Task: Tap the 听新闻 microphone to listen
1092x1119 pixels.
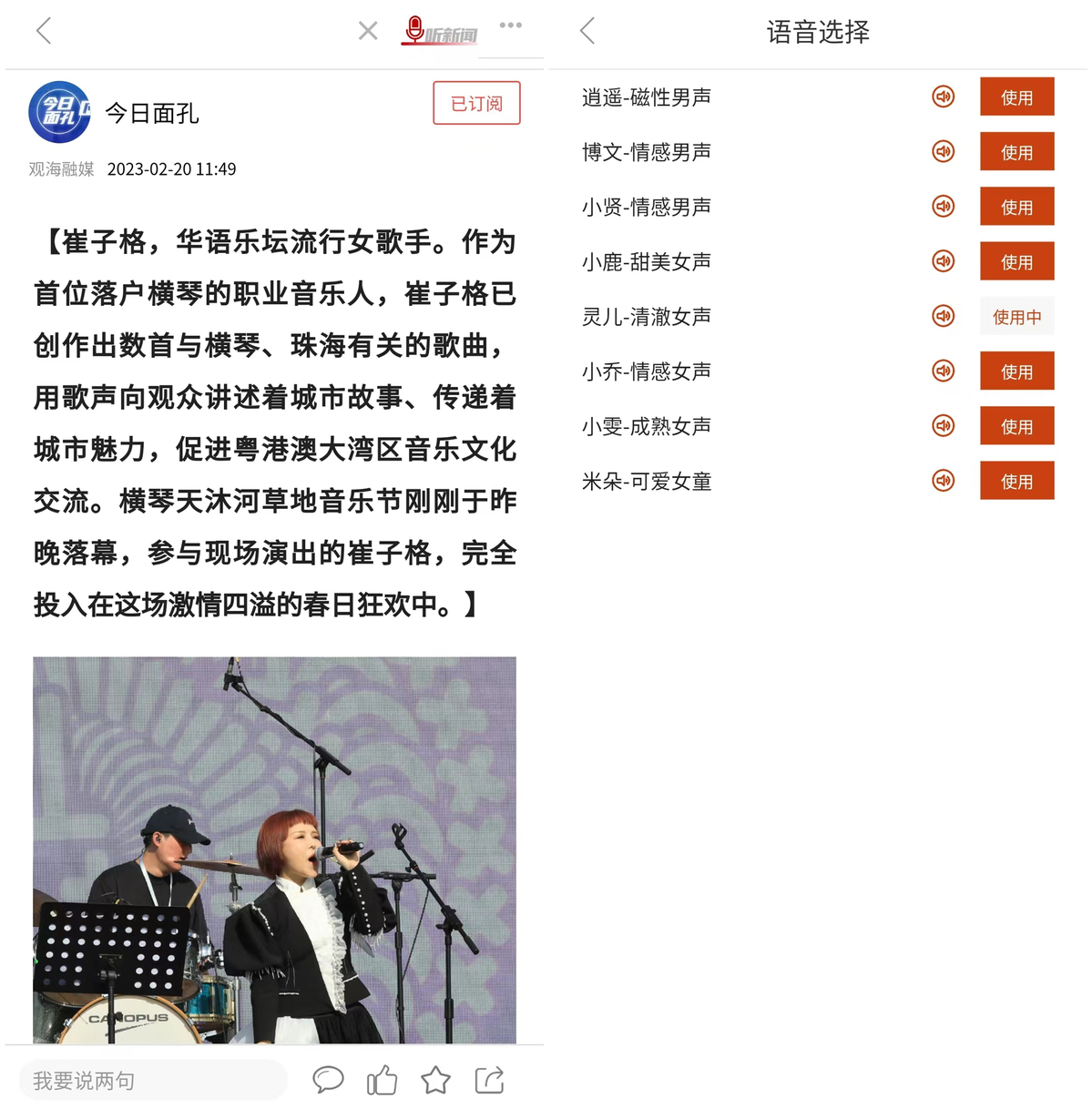Action: coord(440,32)
